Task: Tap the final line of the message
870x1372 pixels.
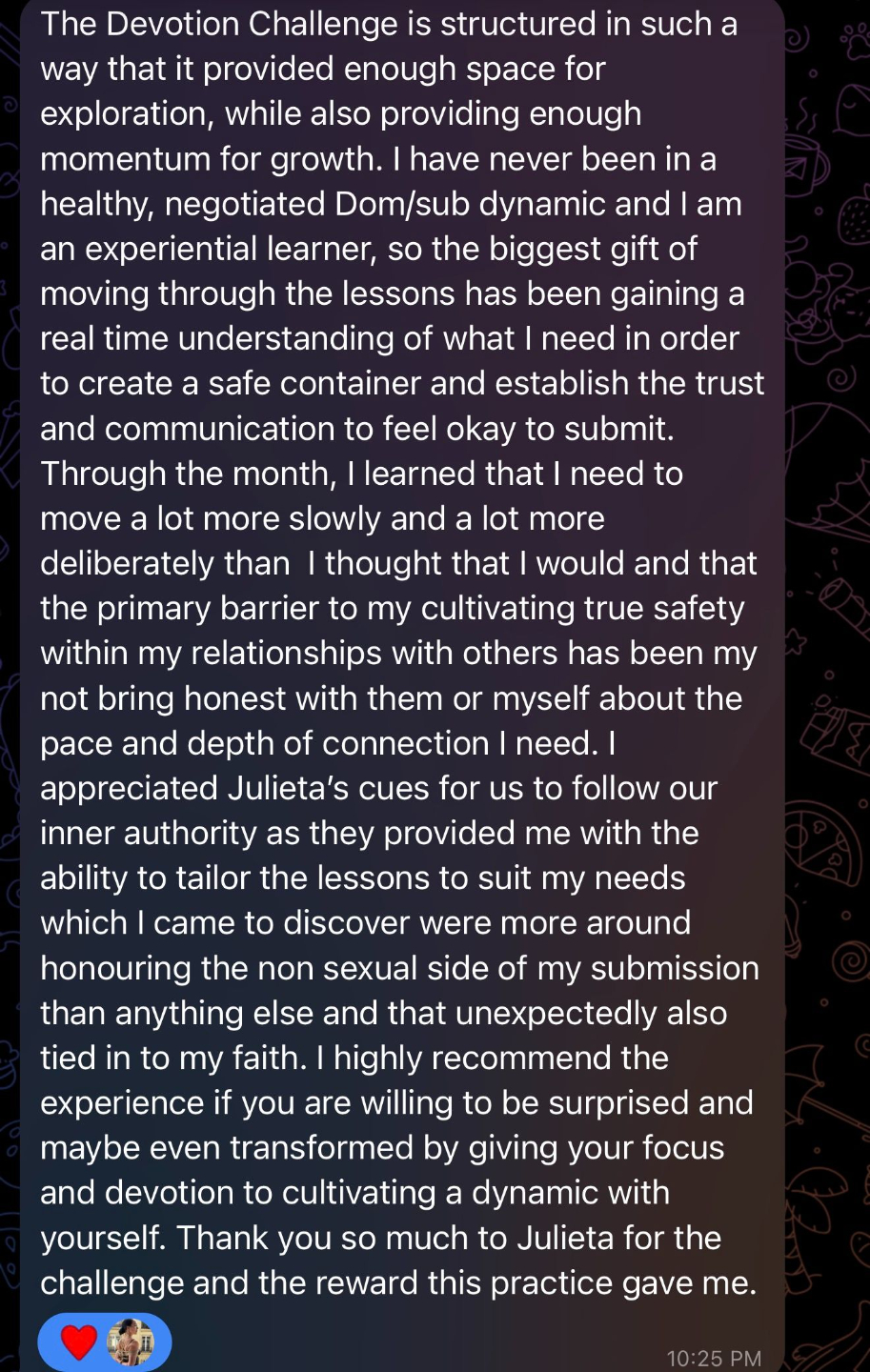Action: coord(400,1282)
